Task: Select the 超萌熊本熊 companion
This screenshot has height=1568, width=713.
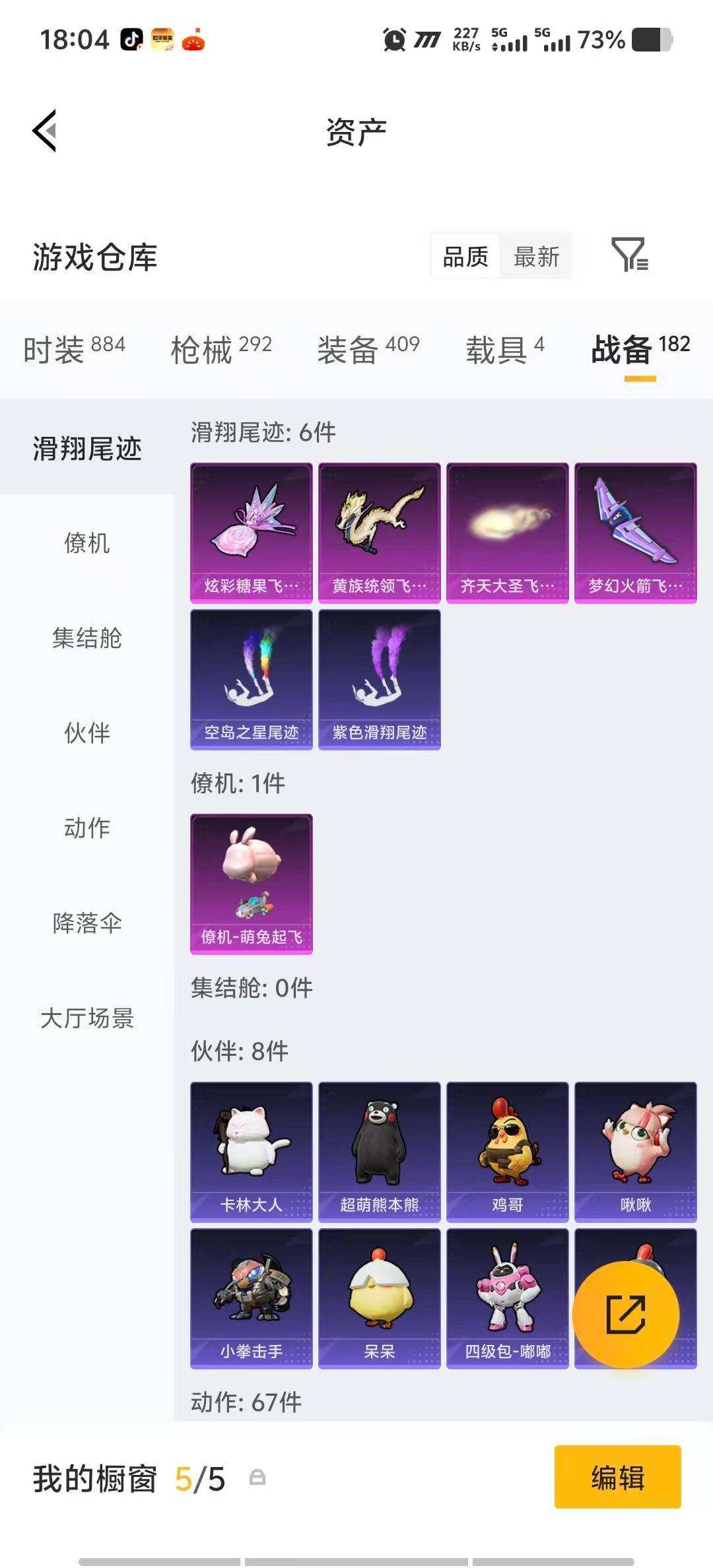Action: (380, 1152)
